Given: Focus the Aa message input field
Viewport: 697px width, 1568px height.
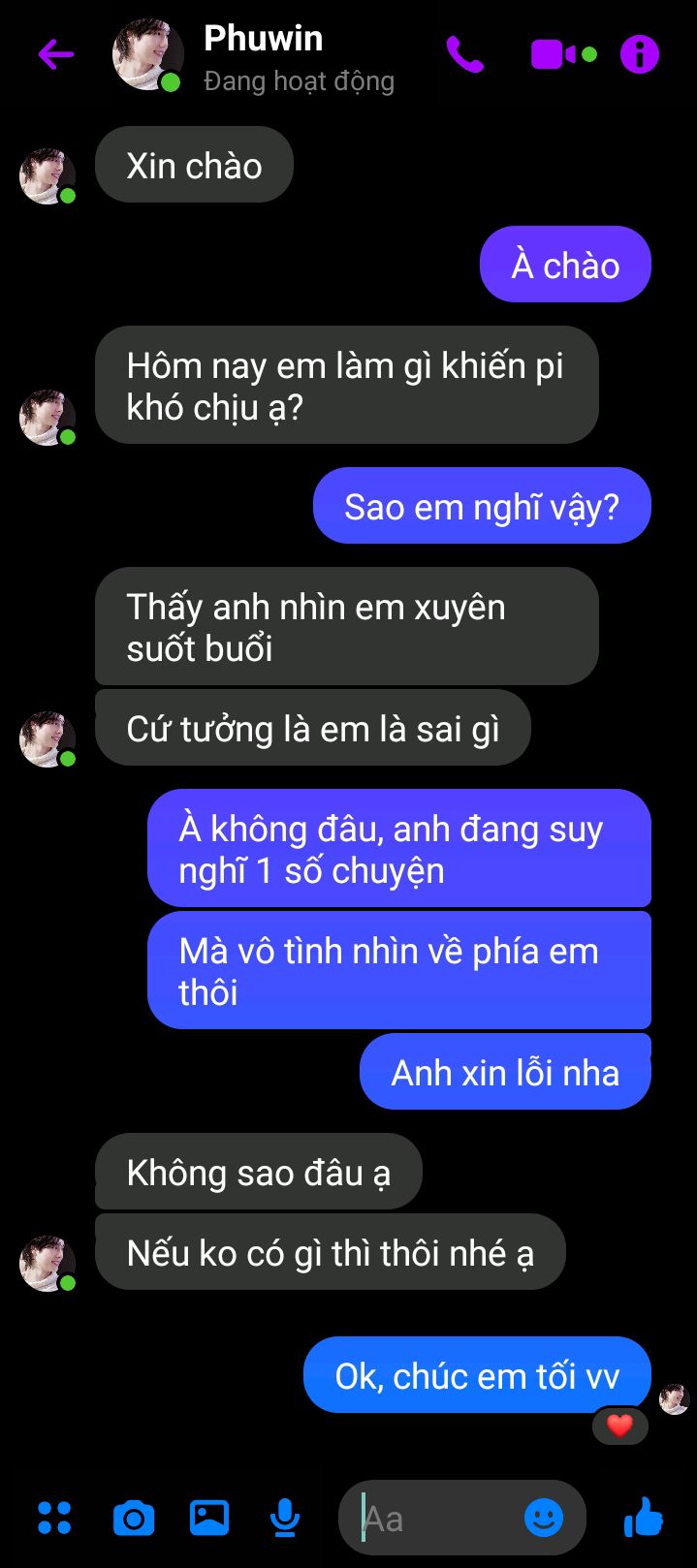Looking at the screenshot, I should tap(434, 1519).
